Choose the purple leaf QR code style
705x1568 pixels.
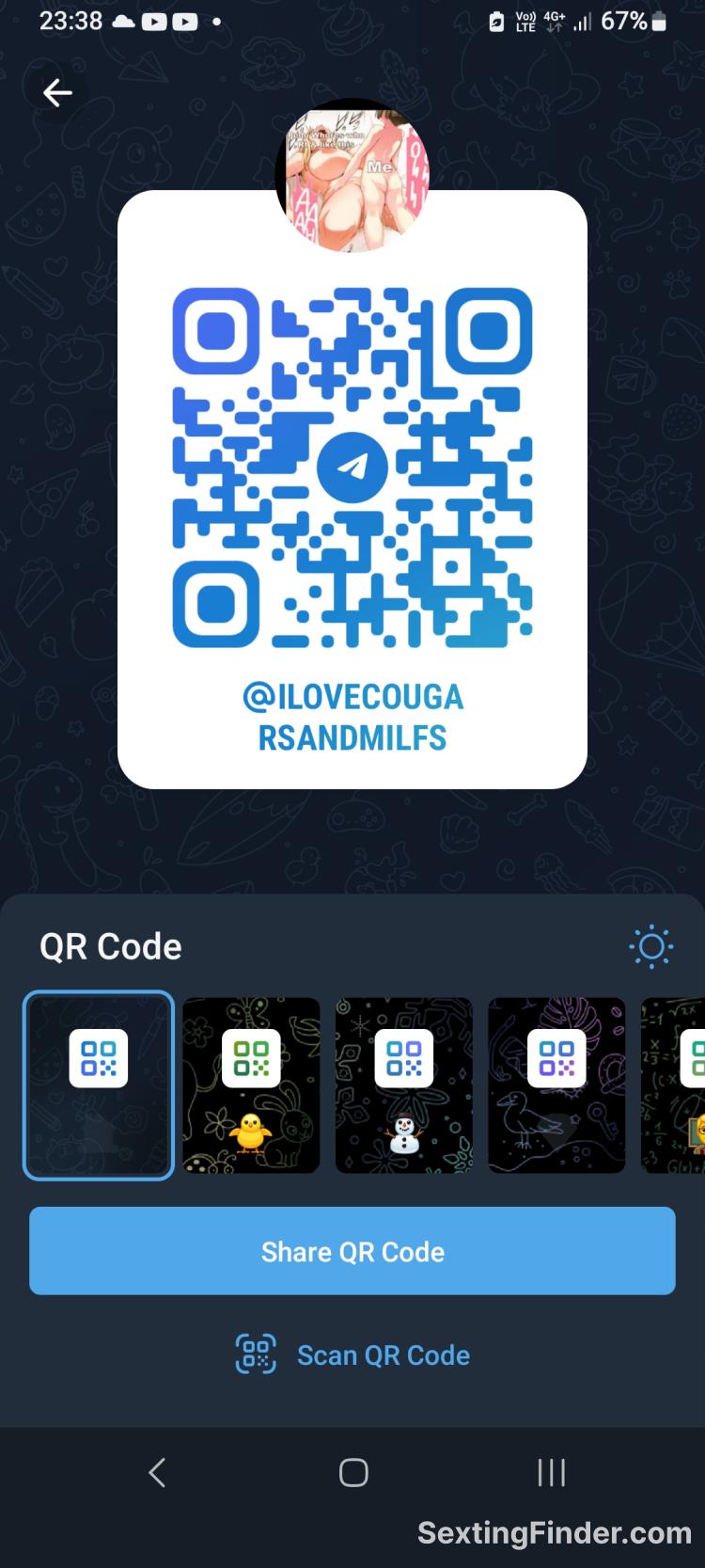click(556, 1086)
